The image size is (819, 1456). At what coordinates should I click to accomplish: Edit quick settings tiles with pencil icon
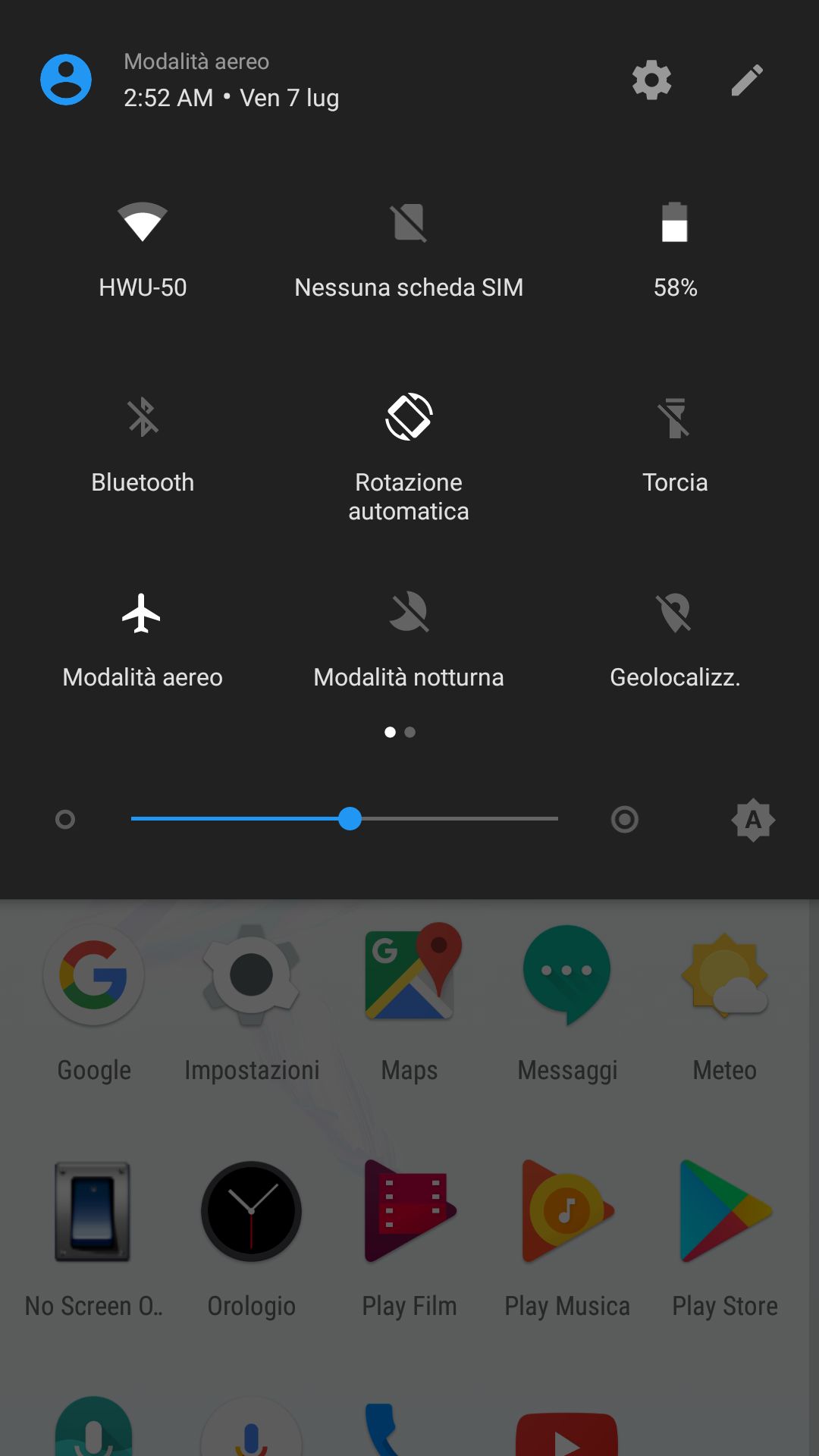[747, 80]
